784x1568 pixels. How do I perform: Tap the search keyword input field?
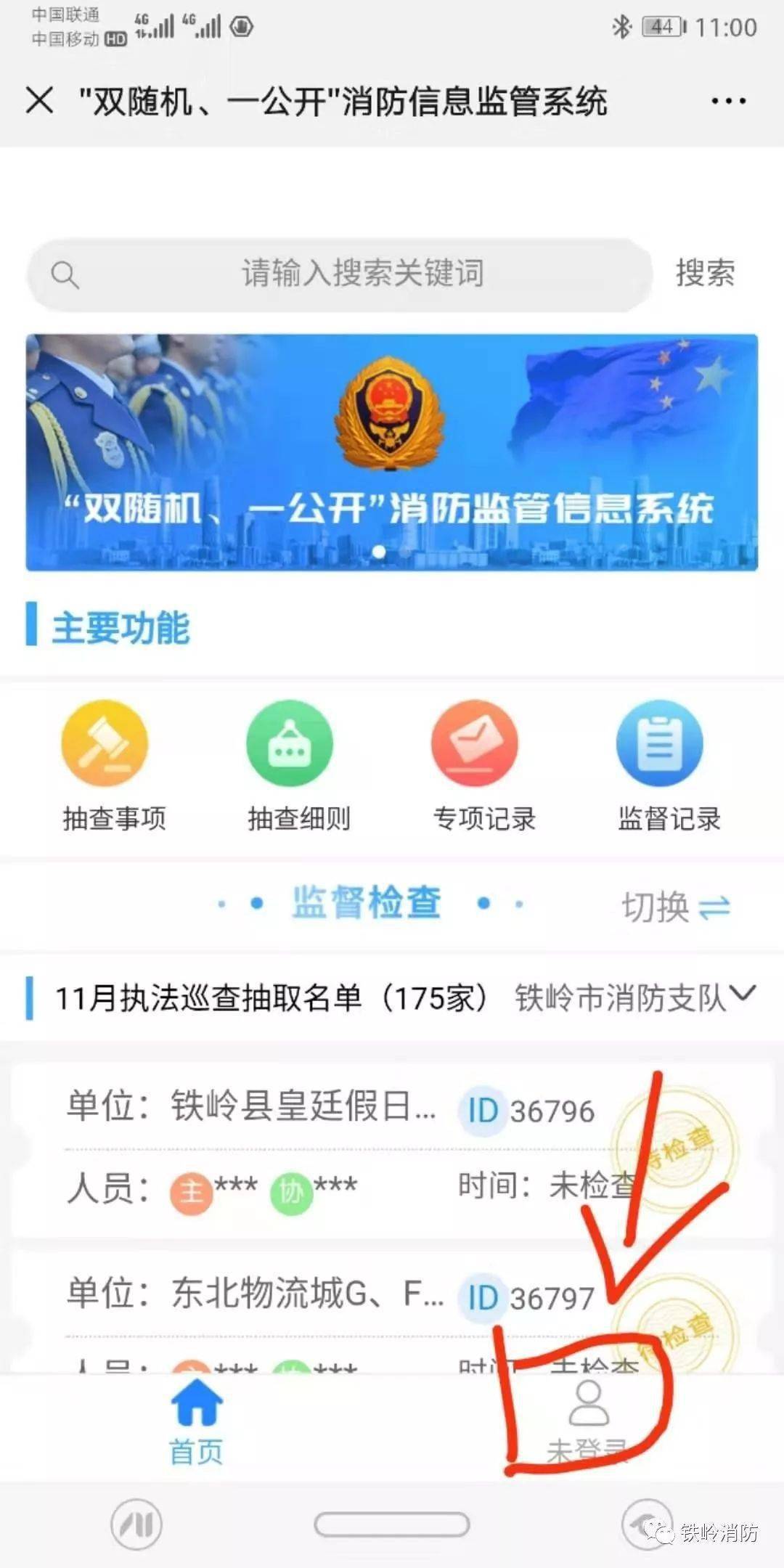[x=340, y=274]
